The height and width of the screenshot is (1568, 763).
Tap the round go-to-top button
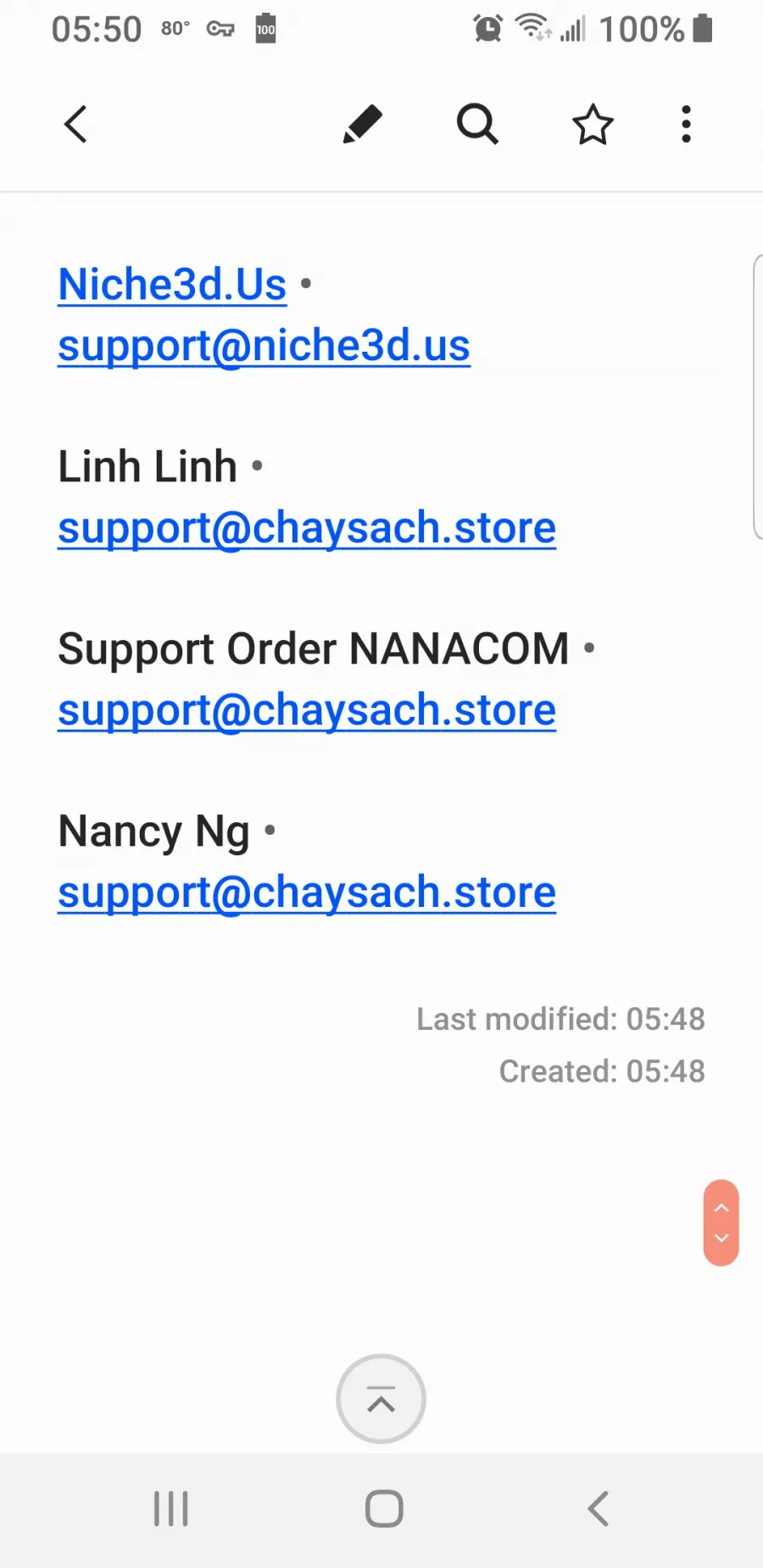(381, 1398)
